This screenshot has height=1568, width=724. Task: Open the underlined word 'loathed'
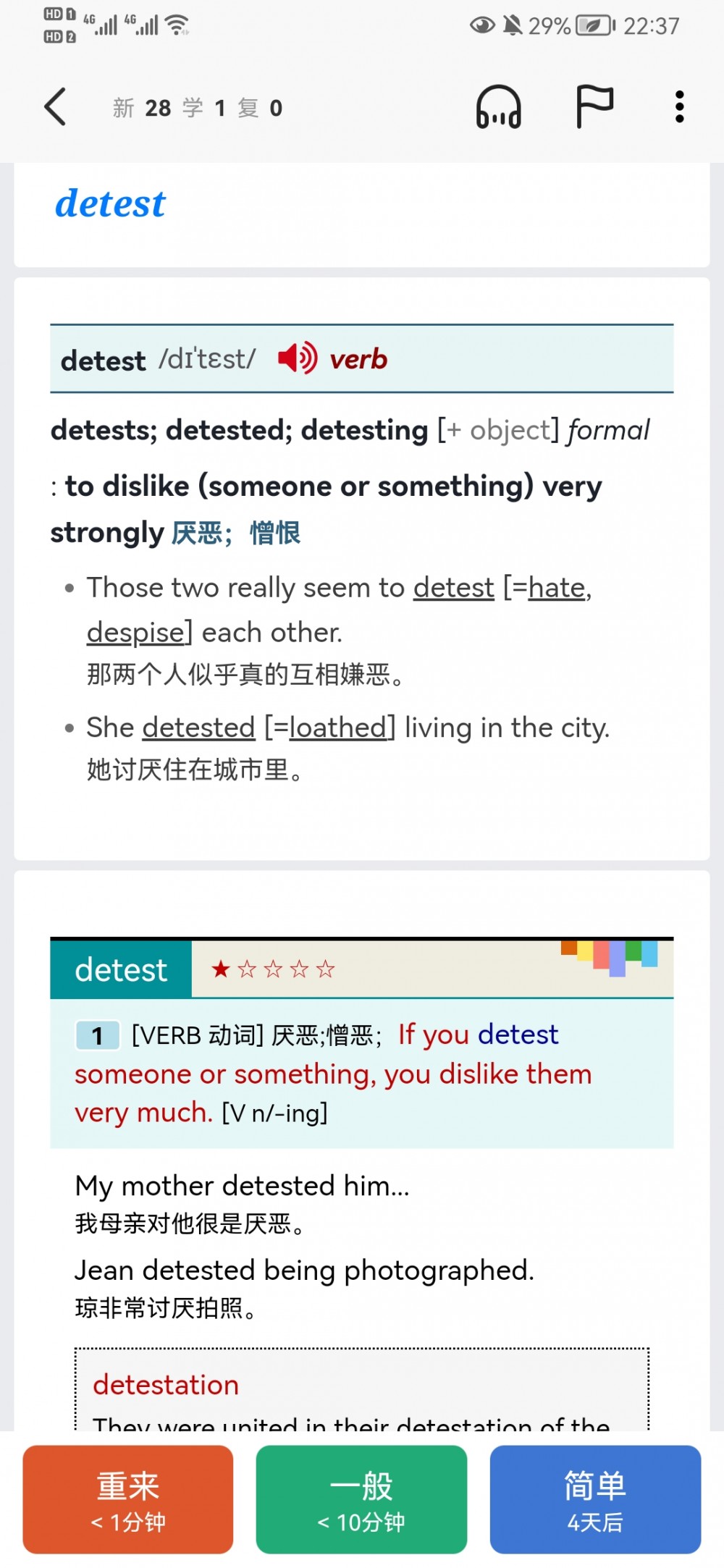point(338,728)
